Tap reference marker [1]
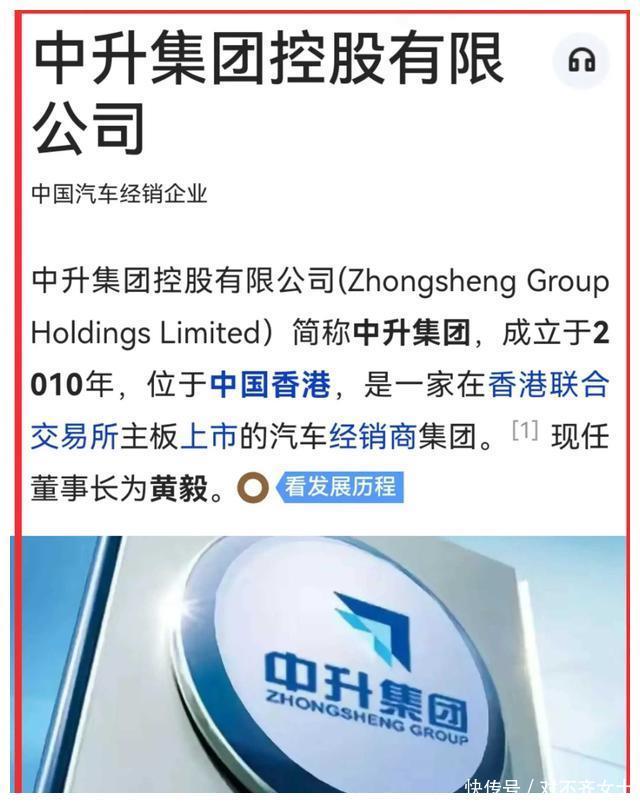This screenshot has height=803, width=640. [x=524, y=431]
